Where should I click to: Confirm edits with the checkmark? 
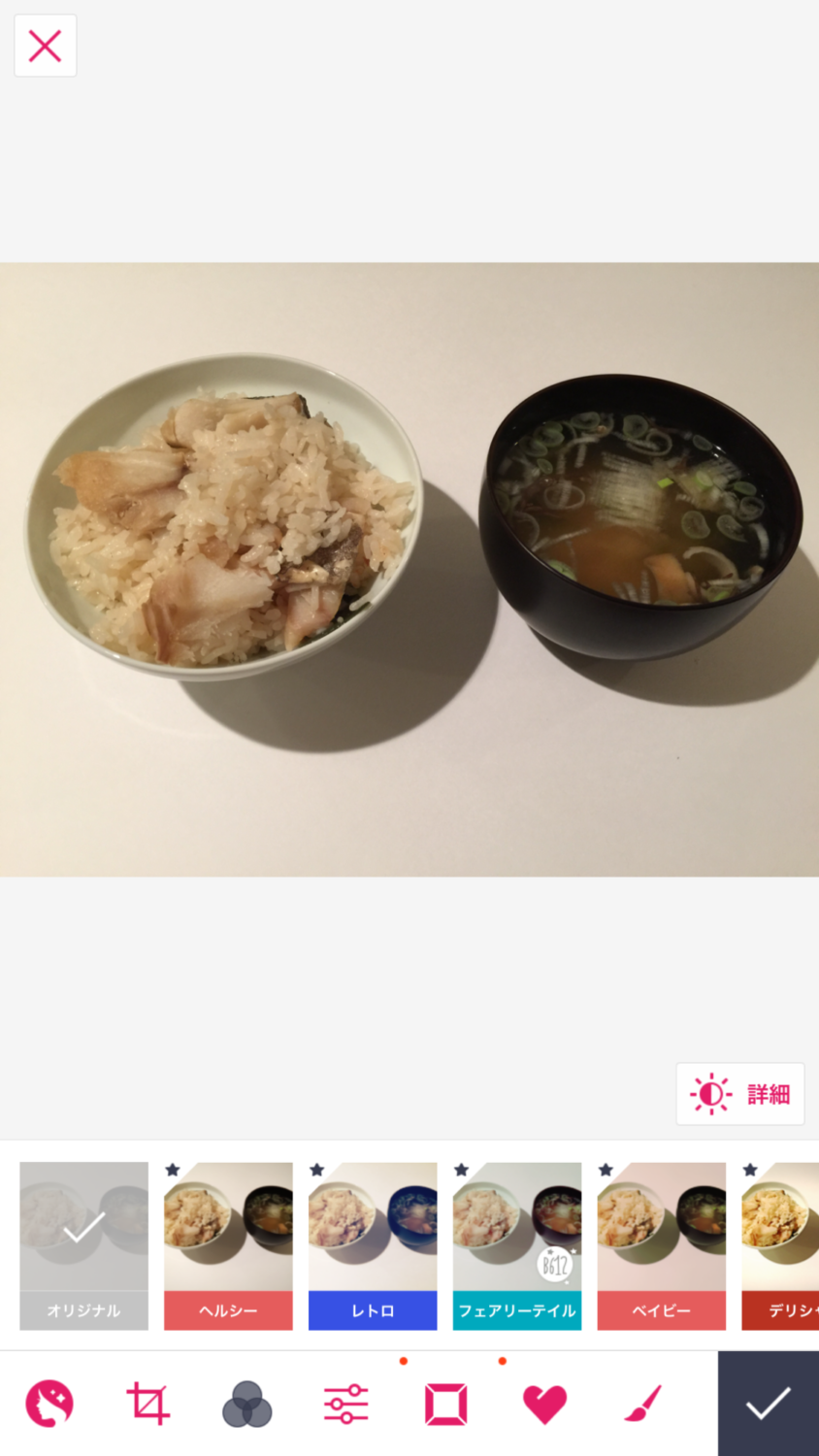(x=769, y=1404)
